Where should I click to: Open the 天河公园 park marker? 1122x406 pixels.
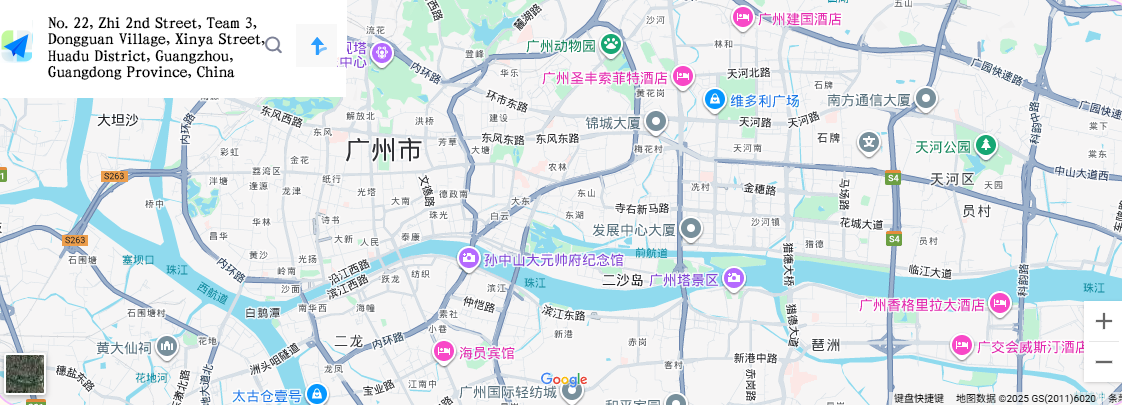[x=986, y=146]
